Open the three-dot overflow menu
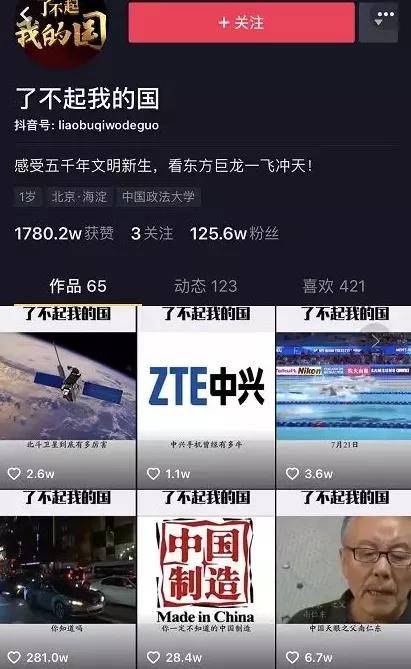411x669 pixels. point(379,22)
